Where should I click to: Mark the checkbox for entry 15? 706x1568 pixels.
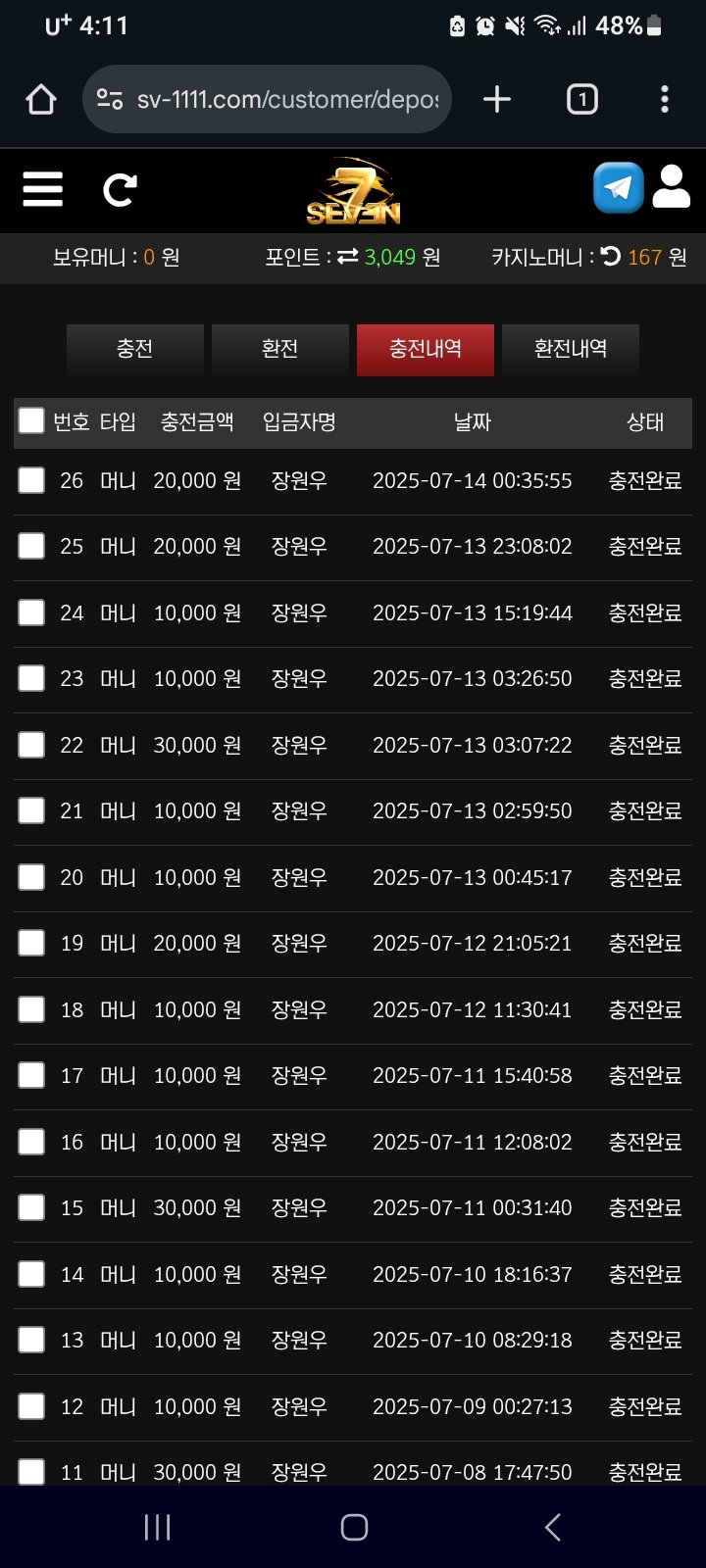coord(31,1207)
